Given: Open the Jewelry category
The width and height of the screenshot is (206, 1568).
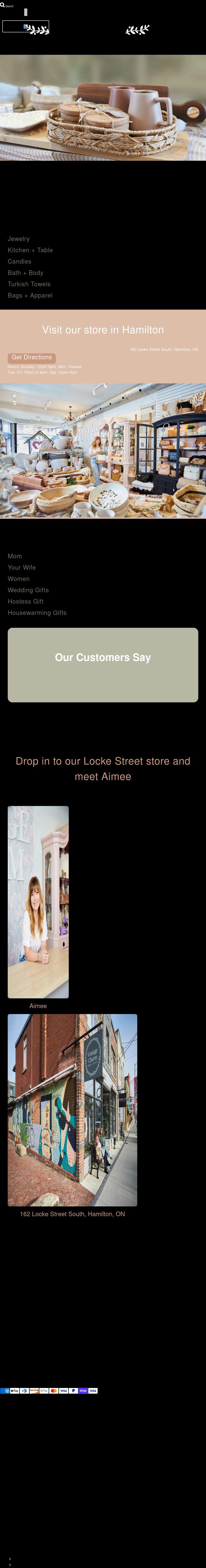Looking at the screenshot, I should tap(18, 239).
